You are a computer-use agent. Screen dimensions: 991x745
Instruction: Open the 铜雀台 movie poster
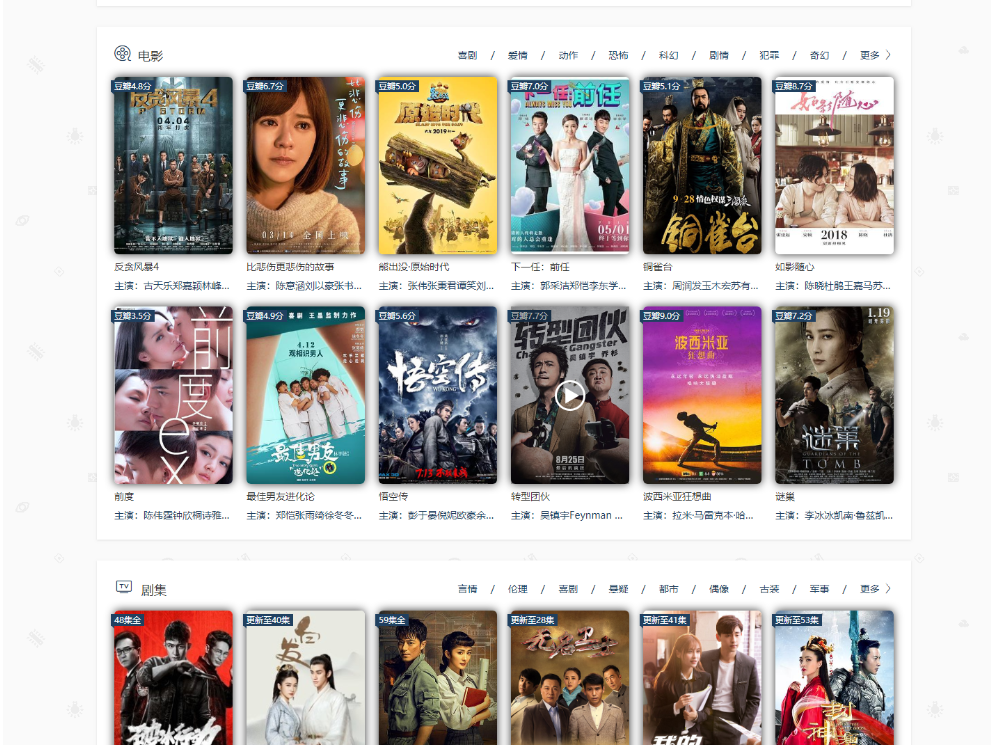[x=701, y=166]
